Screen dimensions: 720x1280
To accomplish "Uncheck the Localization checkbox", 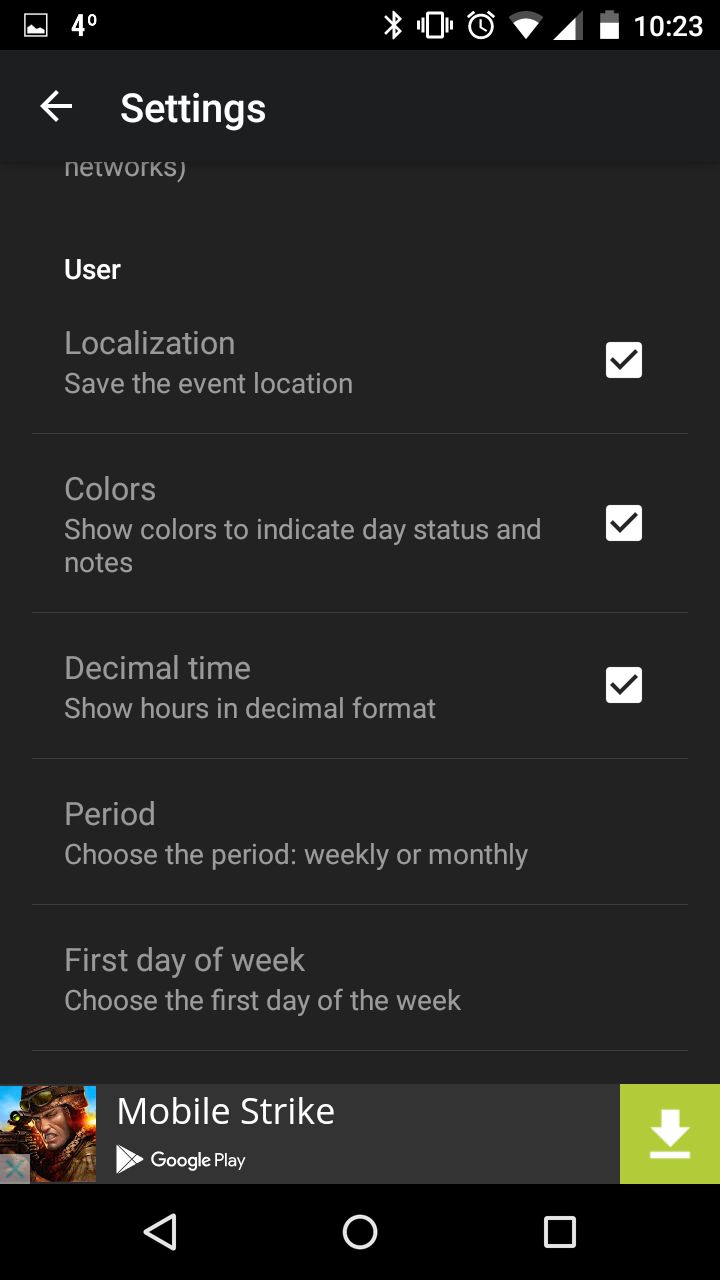I will tap(624, 360).
